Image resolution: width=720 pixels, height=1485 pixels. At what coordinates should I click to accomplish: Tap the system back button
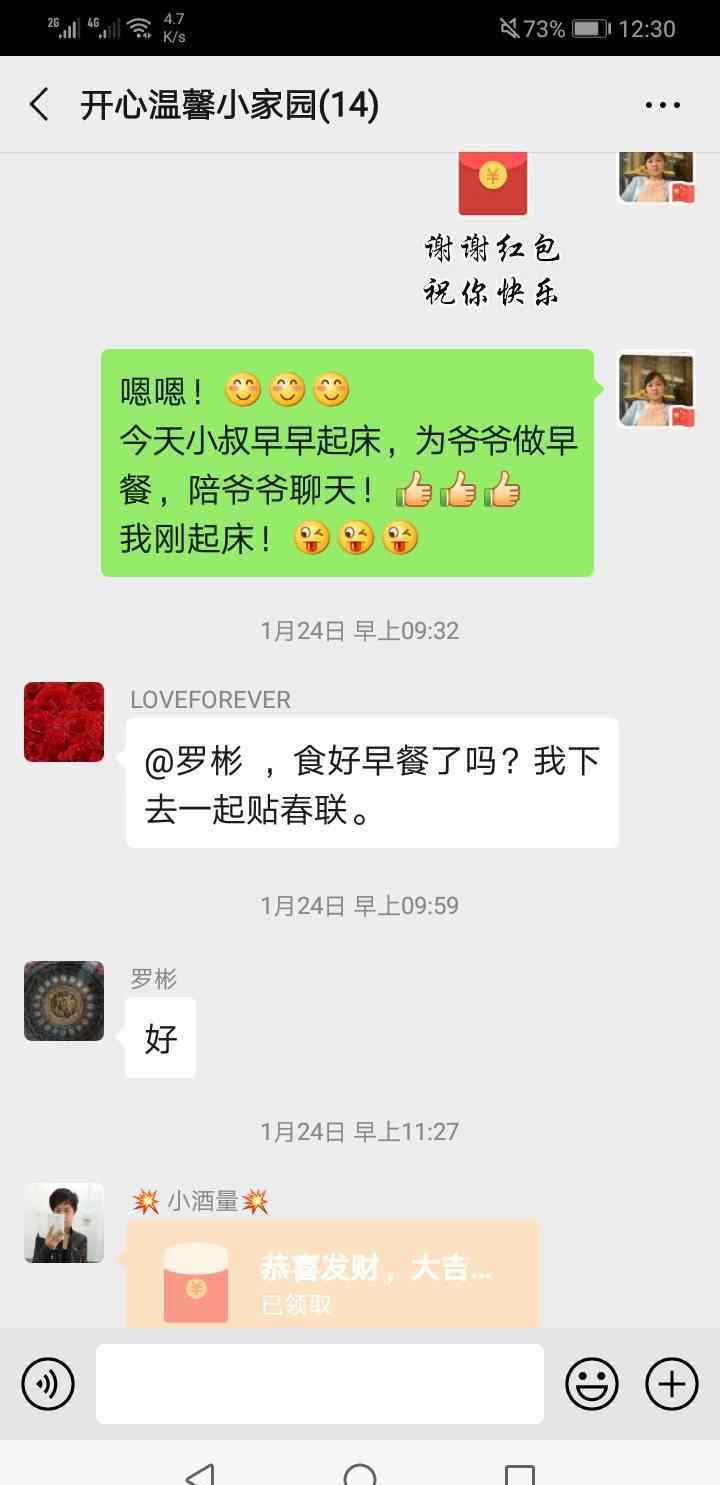coord(201,1473)
